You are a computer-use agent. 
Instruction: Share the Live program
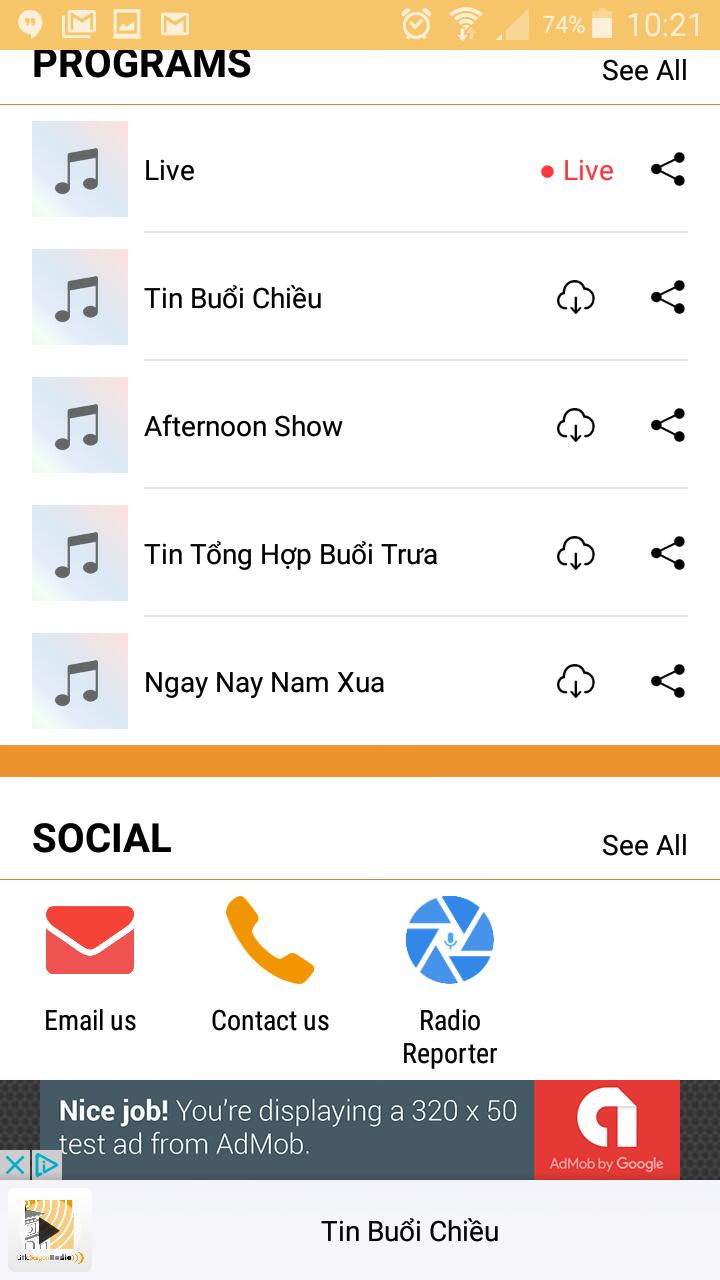667,169
